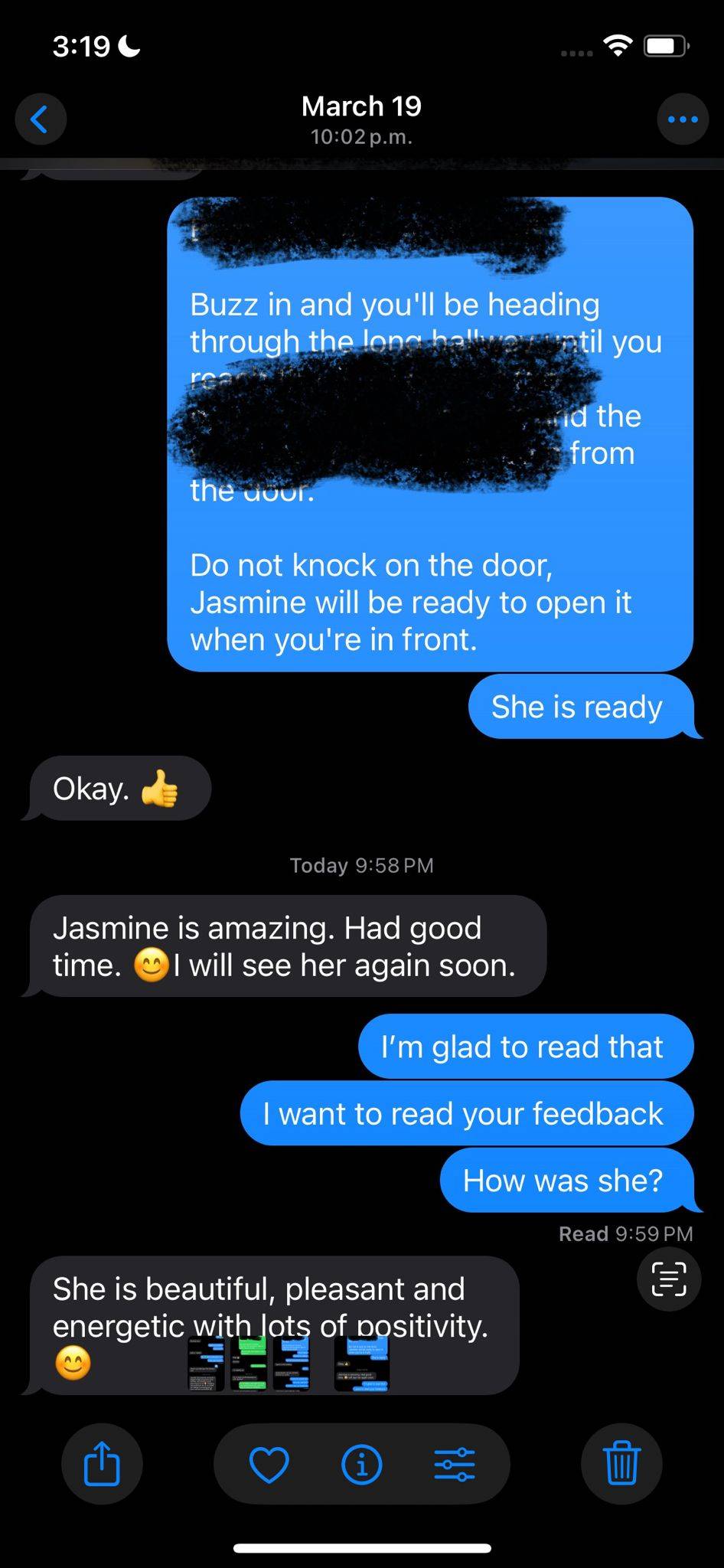Show photo info details
The height and width of the screenshot is (1568, 724).
click(x=361, y=1464)
